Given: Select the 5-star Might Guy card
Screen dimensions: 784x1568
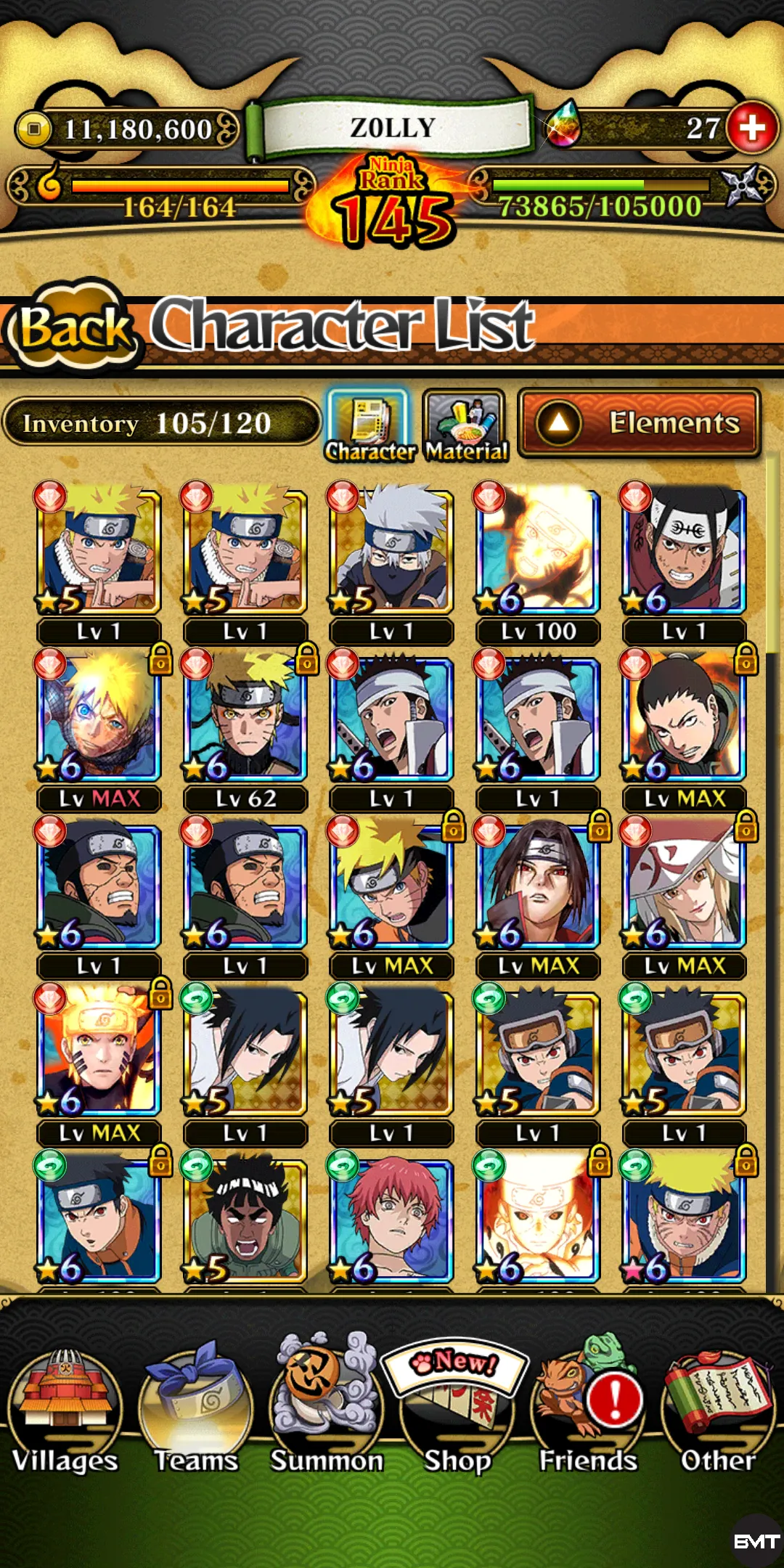Looking at the screenshot, I should [245, 1220].
